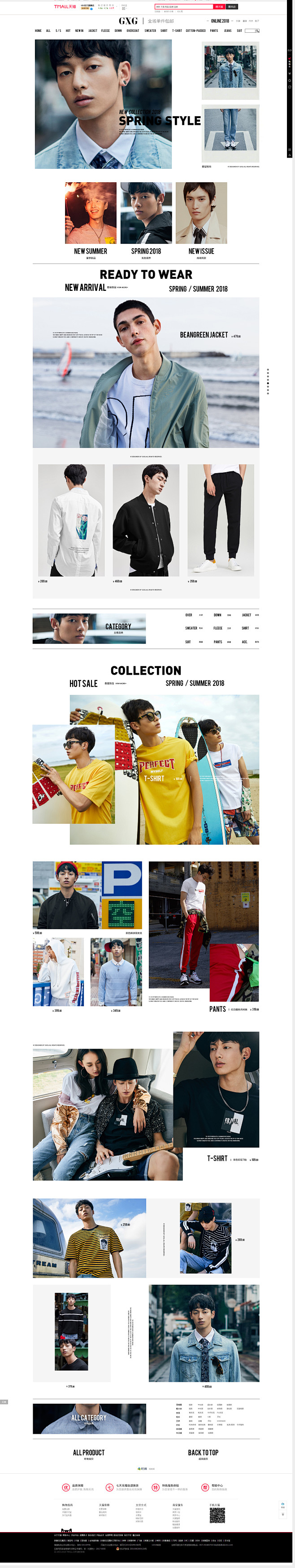Open the NEW IN menu item
The height and width of the screenshot is (1568, 295).
point(79,31)
